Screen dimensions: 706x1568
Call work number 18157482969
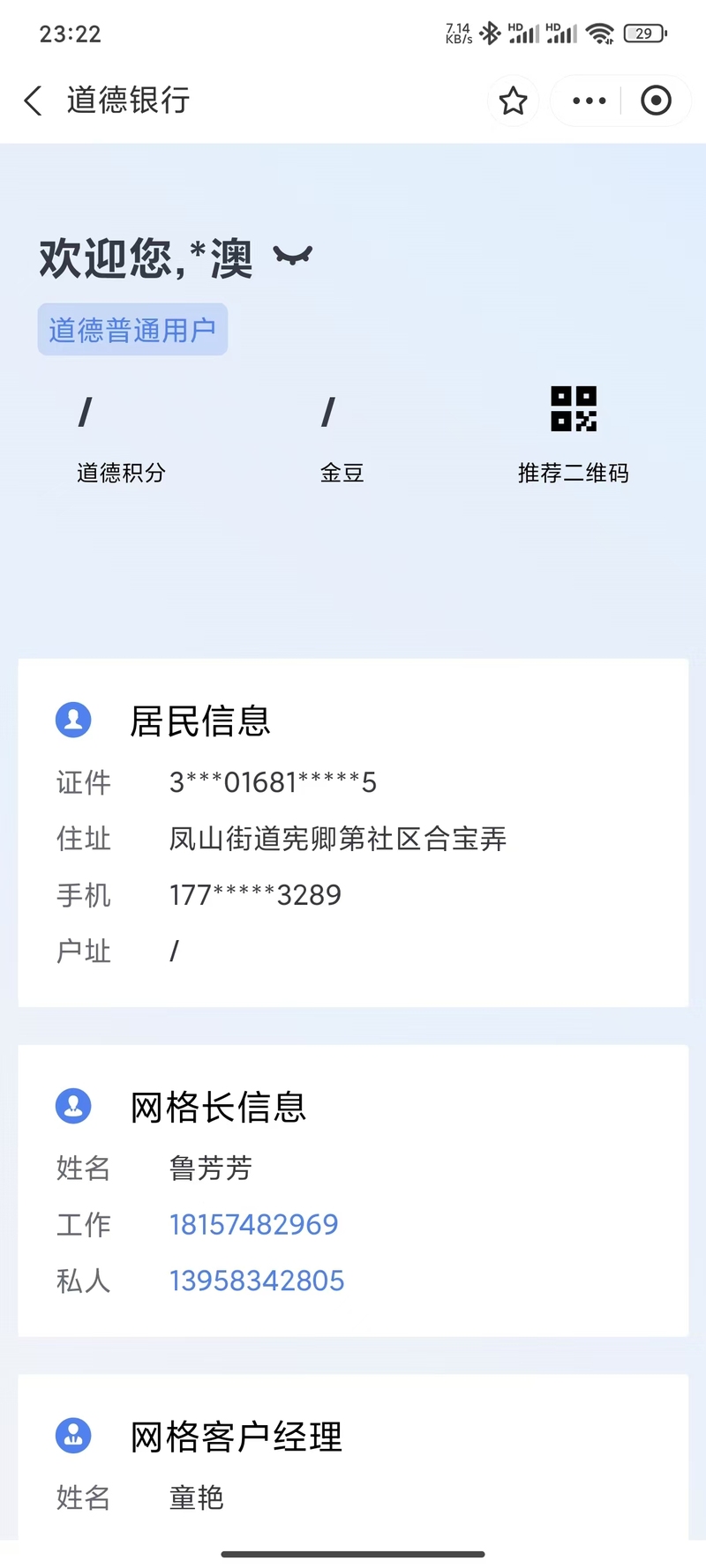[254, 1224]
